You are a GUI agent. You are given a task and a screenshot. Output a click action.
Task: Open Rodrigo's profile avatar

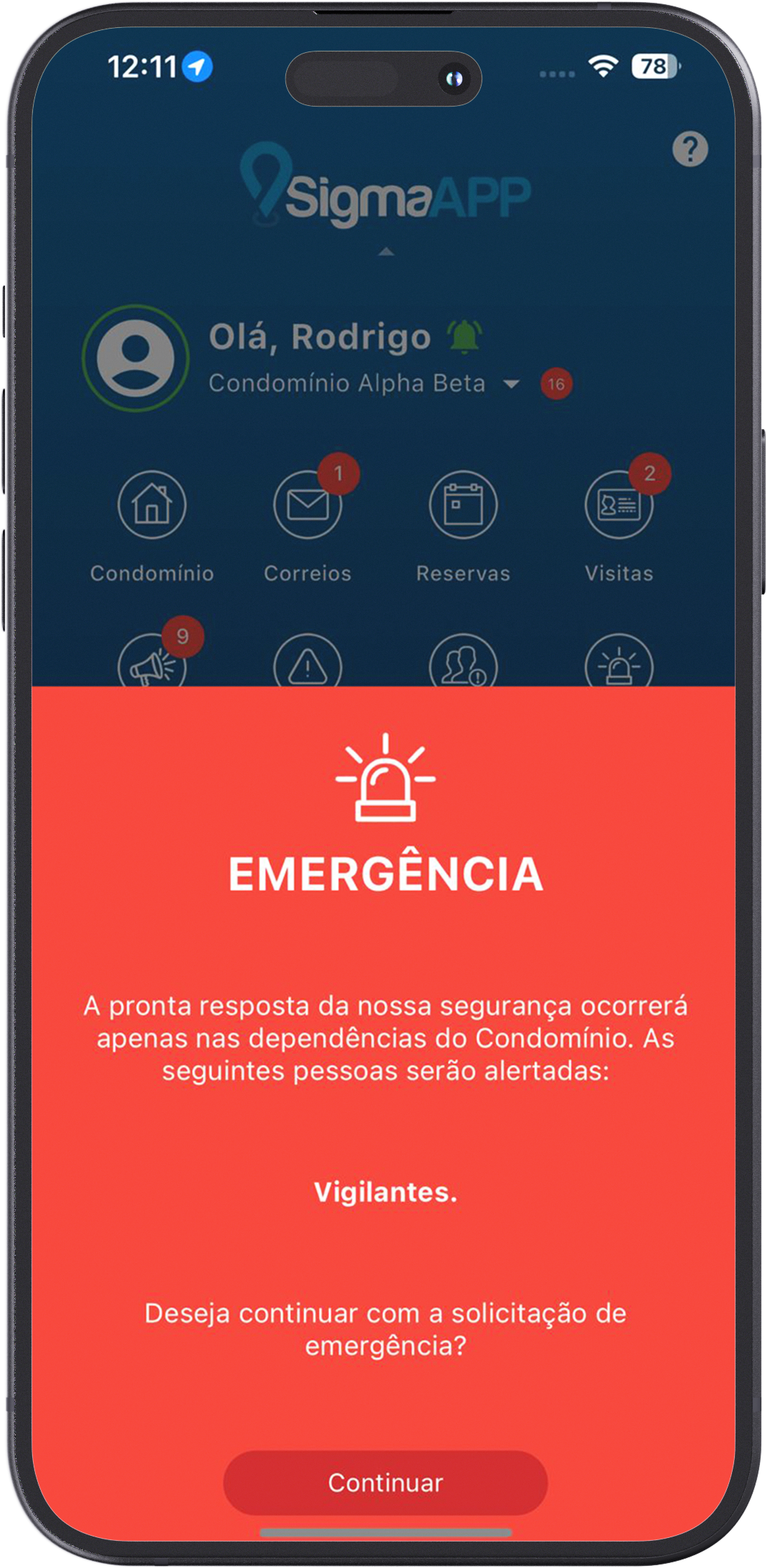click(x=135, y=358)
